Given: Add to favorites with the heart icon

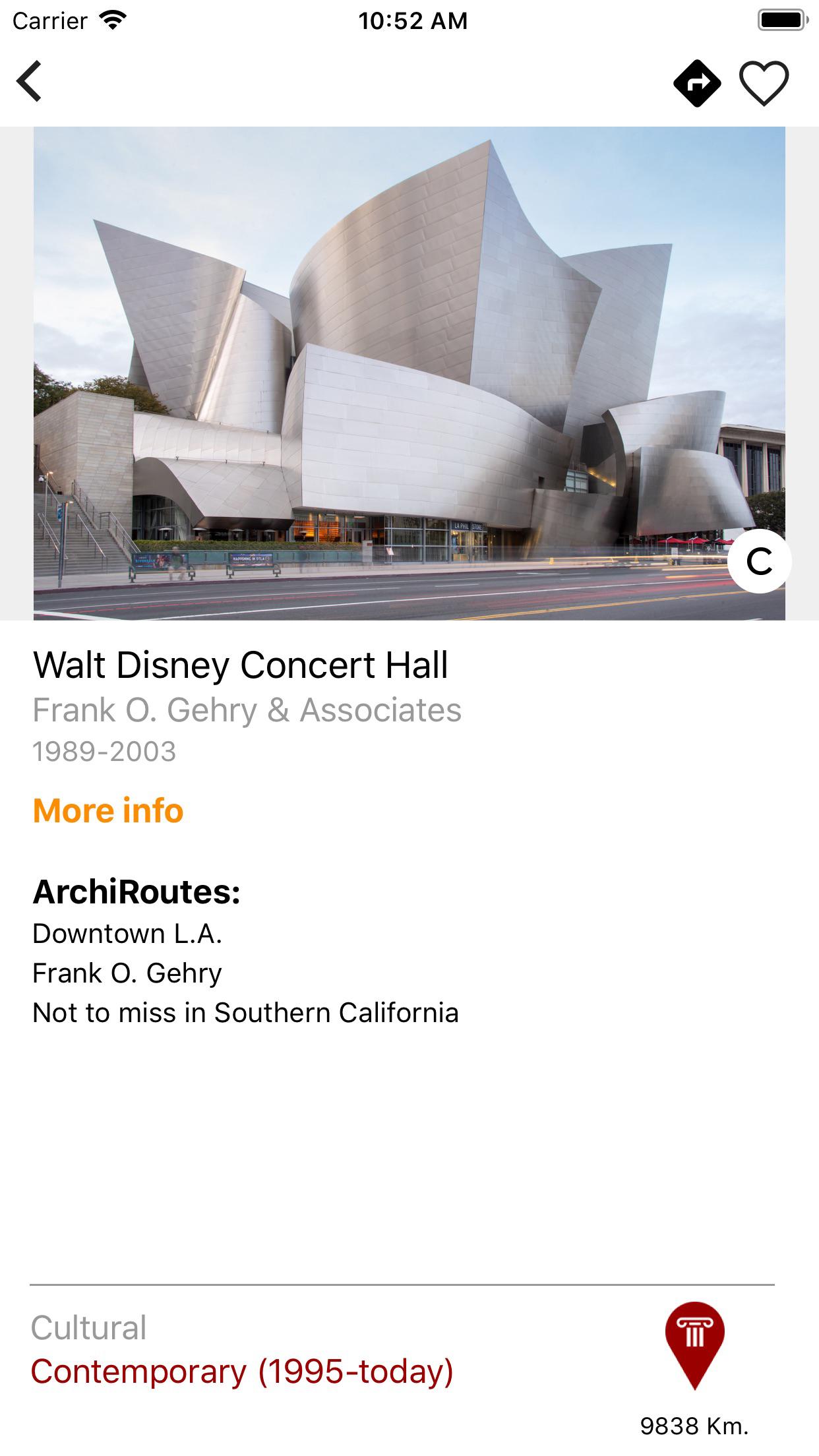Looking at the screenshot, I should (764, 84).
